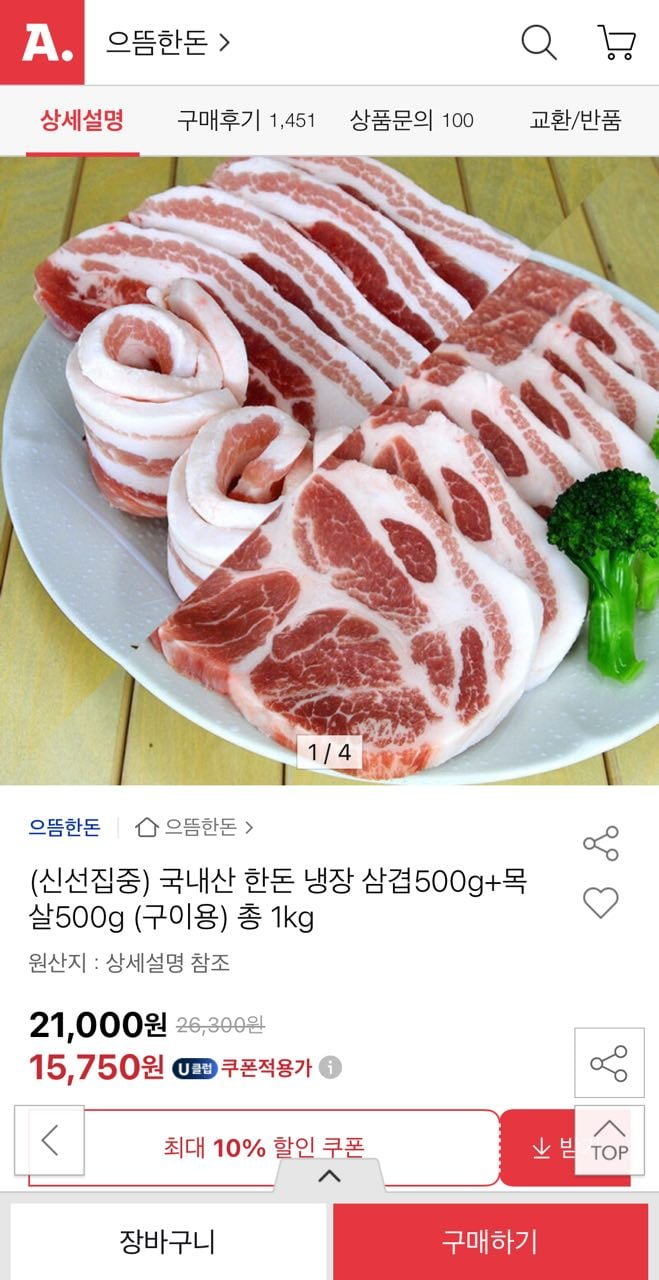Viewport: 659px width, 1280px height.
Task: Switch to the 상세설명 tab
Action: (82, 121)
